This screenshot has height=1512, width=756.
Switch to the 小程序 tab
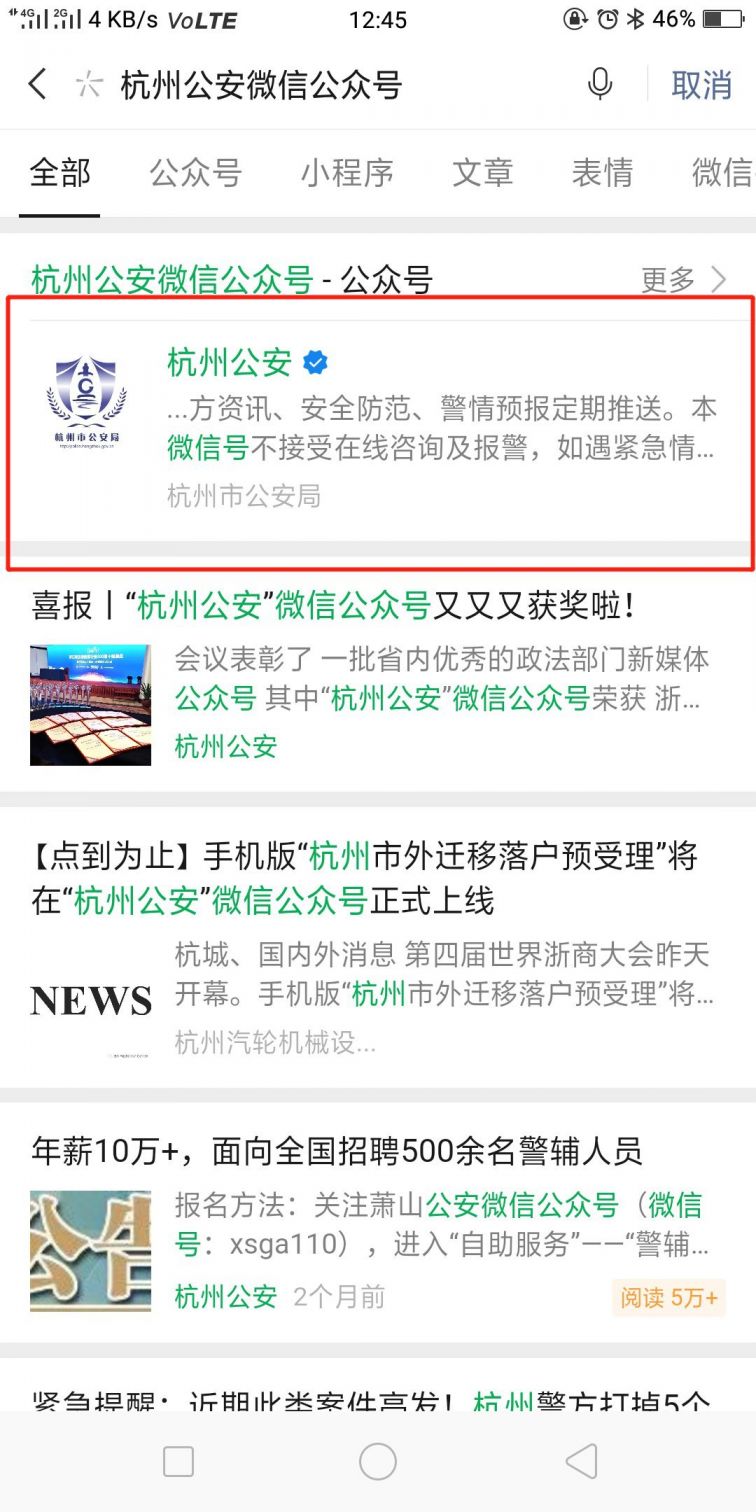[x=347, y=173]
